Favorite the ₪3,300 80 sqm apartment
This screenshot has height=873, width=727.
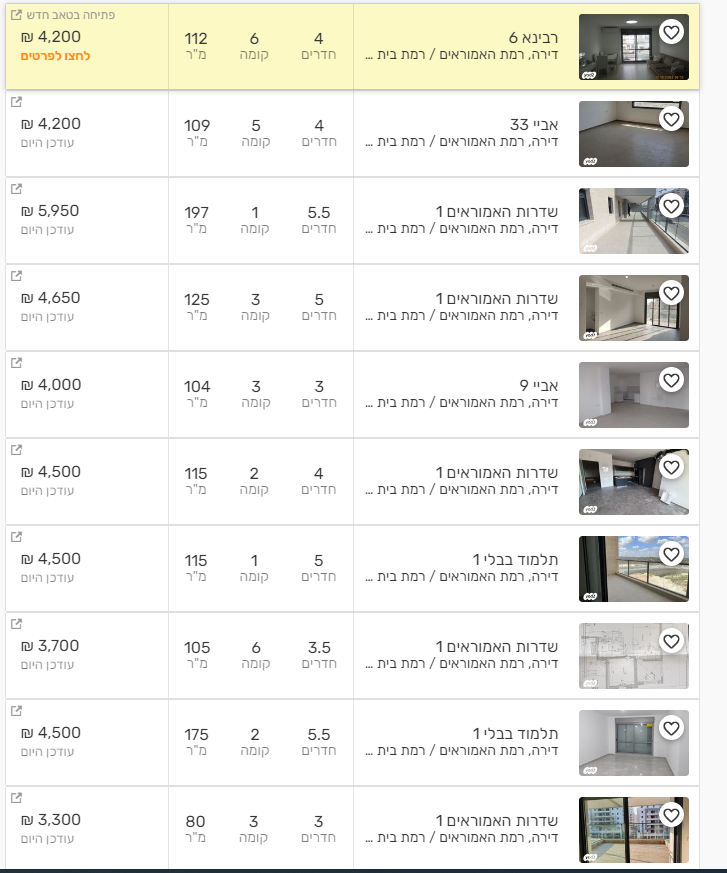click(x=672, y=815)
